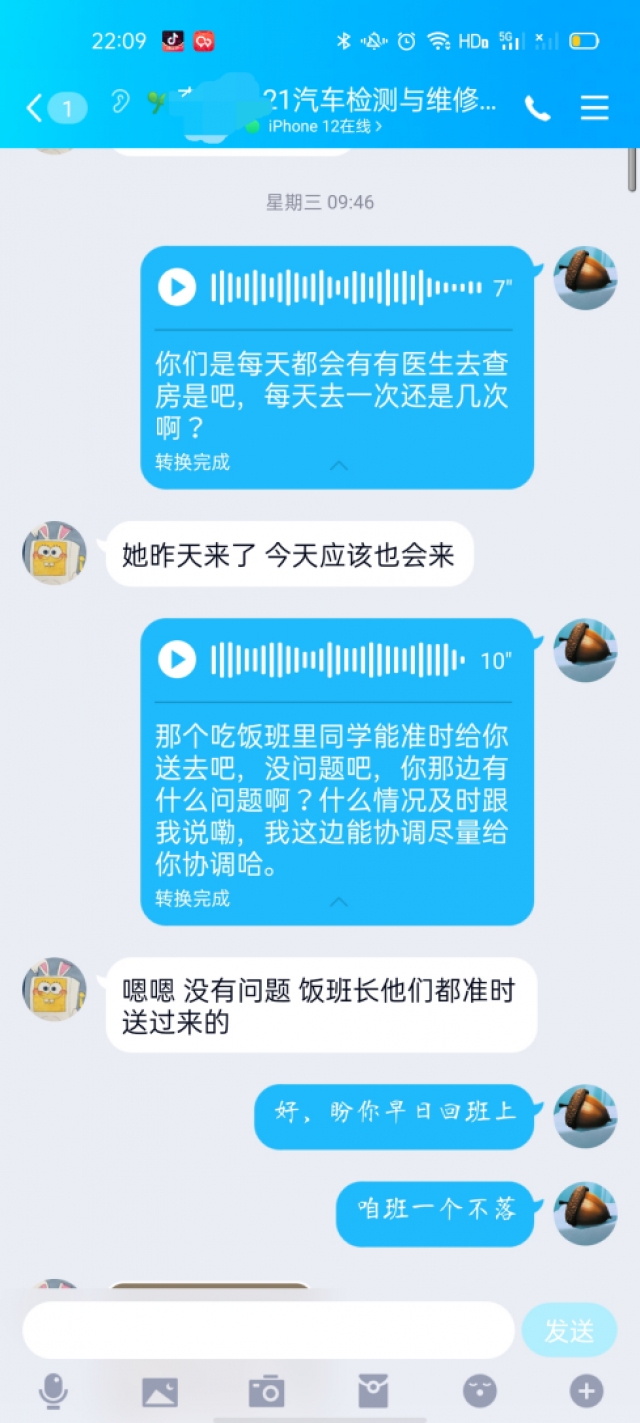Open the red packet icon

(x=373, y=1391)
